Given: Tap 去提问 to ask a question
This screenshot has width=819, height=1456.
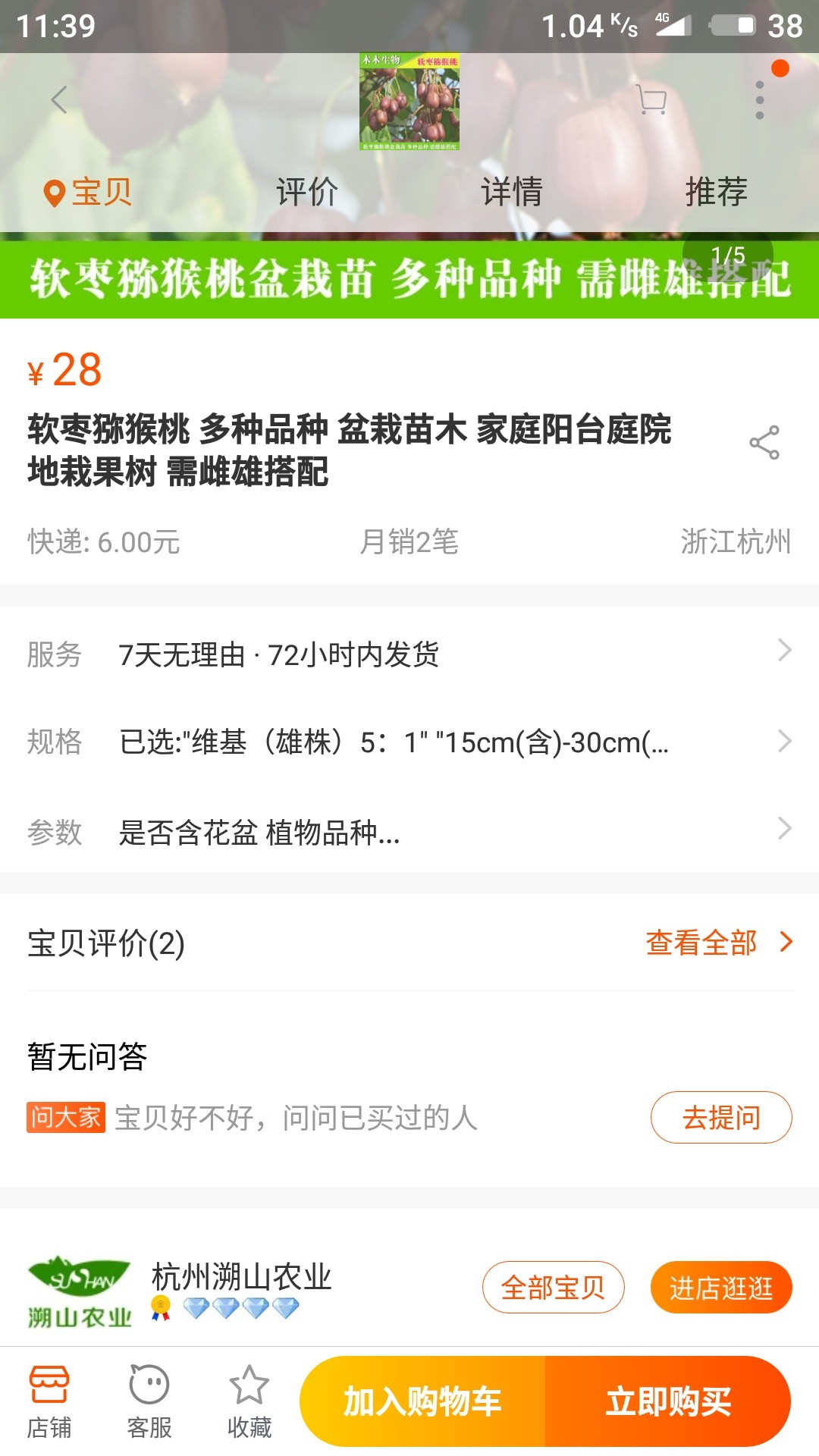Looking at the screenshot, I should (721, 1117).
